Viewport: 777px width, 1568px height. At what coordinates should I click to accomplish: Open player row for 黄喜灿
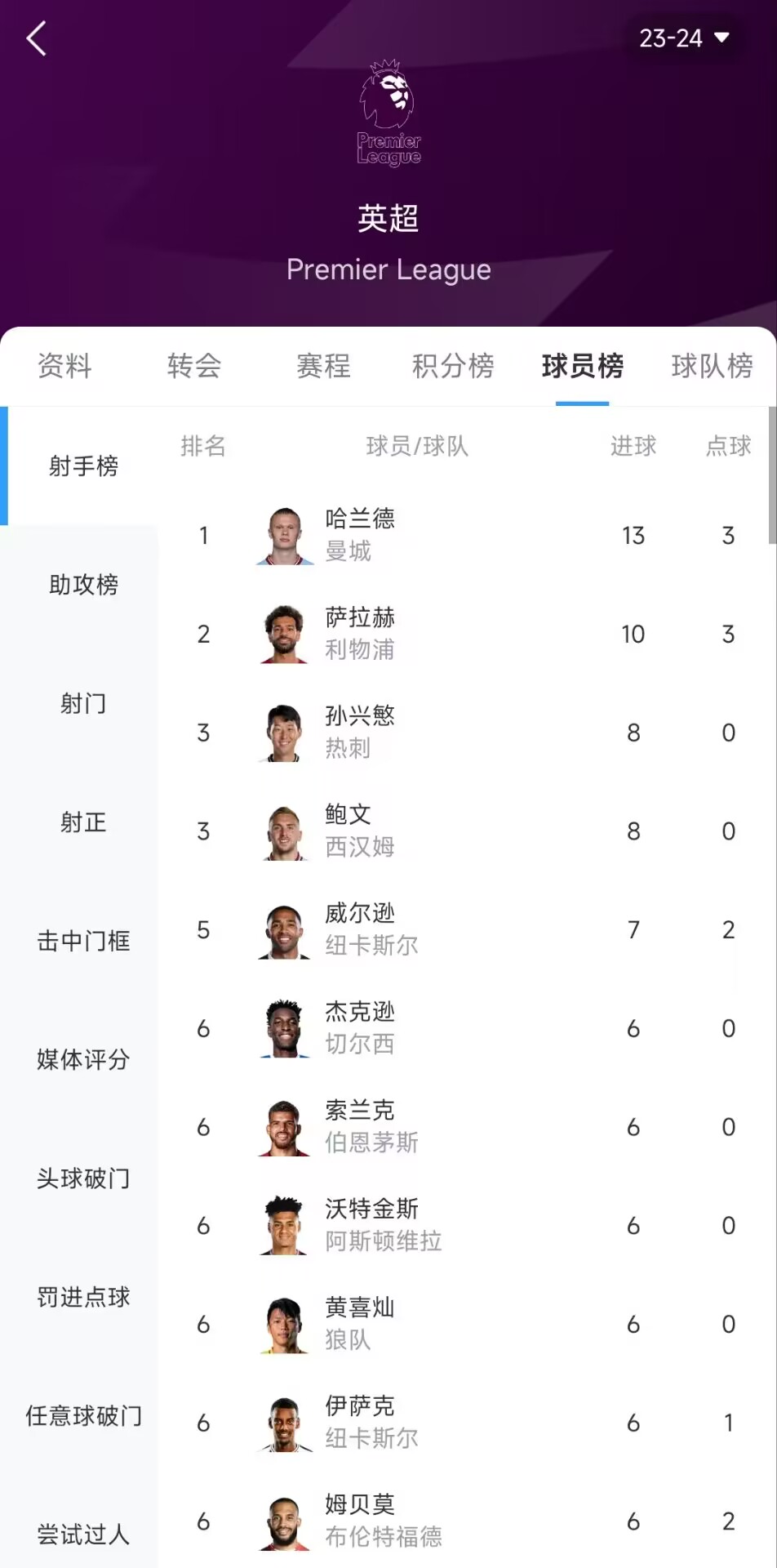[x=465, y=1324]
